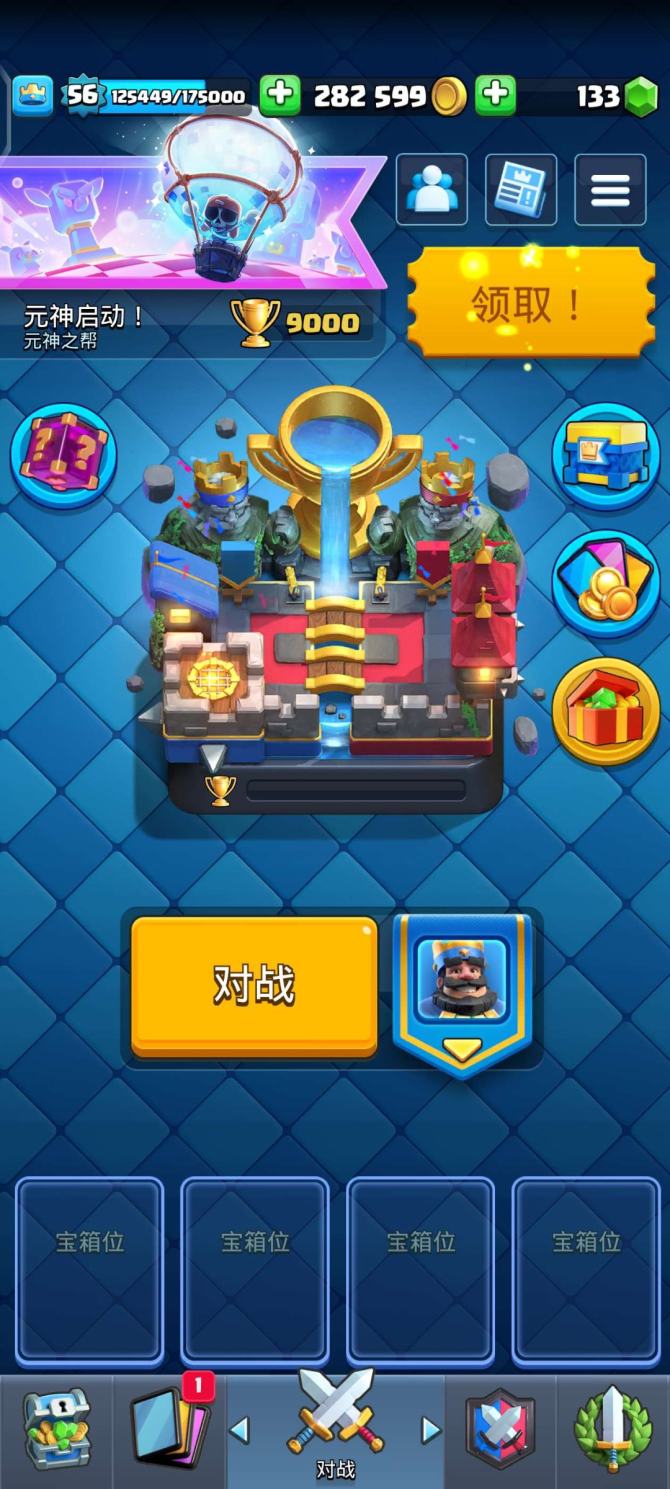Image resolution: width=670 pixels, height=1489 pixels.
Task: Open the player profile crown icon
Action: pos(33,96)
